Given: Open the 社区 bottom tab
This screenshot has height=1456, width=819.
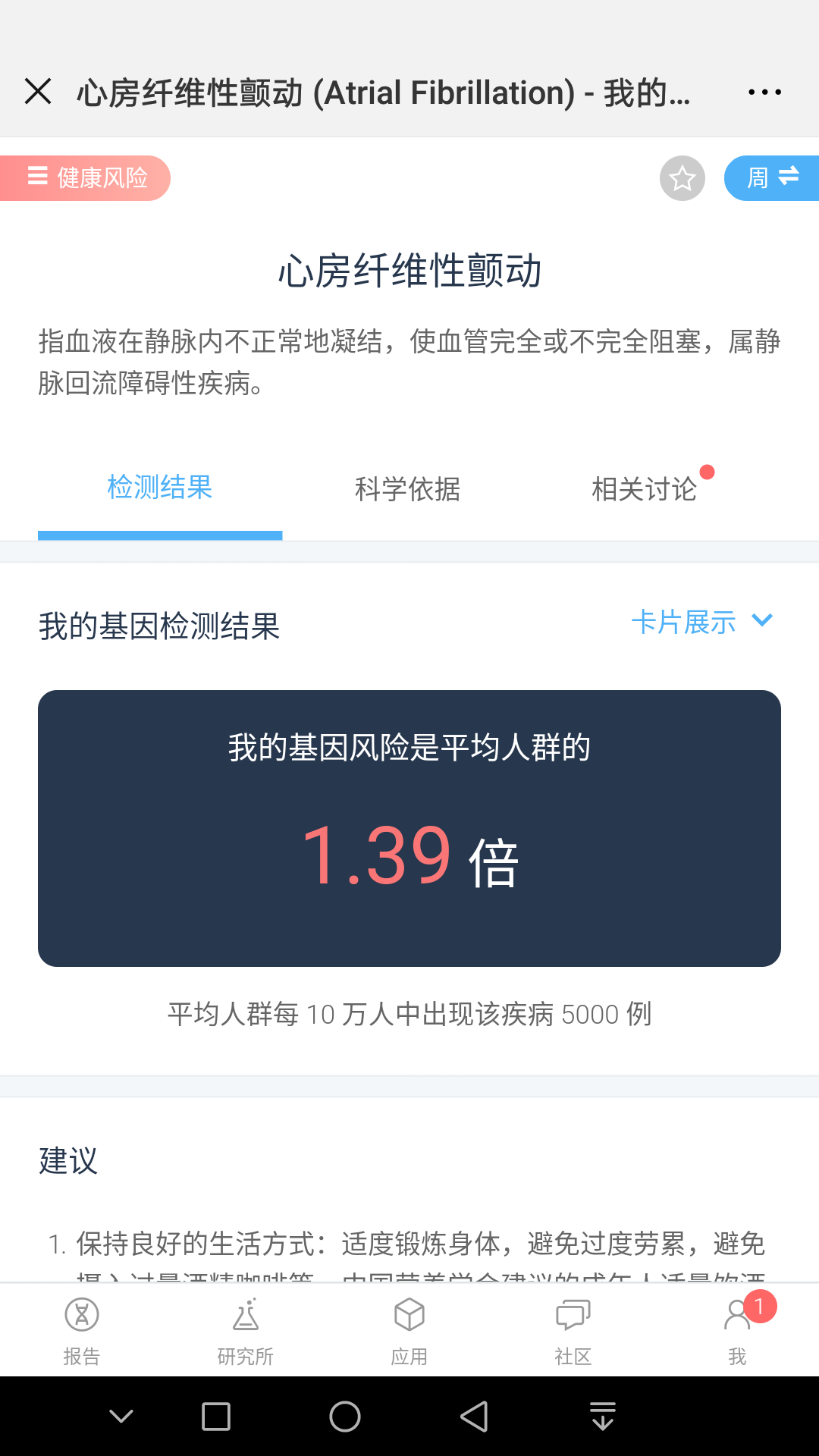Looking at the screenshot, I should coord(573,1330).
